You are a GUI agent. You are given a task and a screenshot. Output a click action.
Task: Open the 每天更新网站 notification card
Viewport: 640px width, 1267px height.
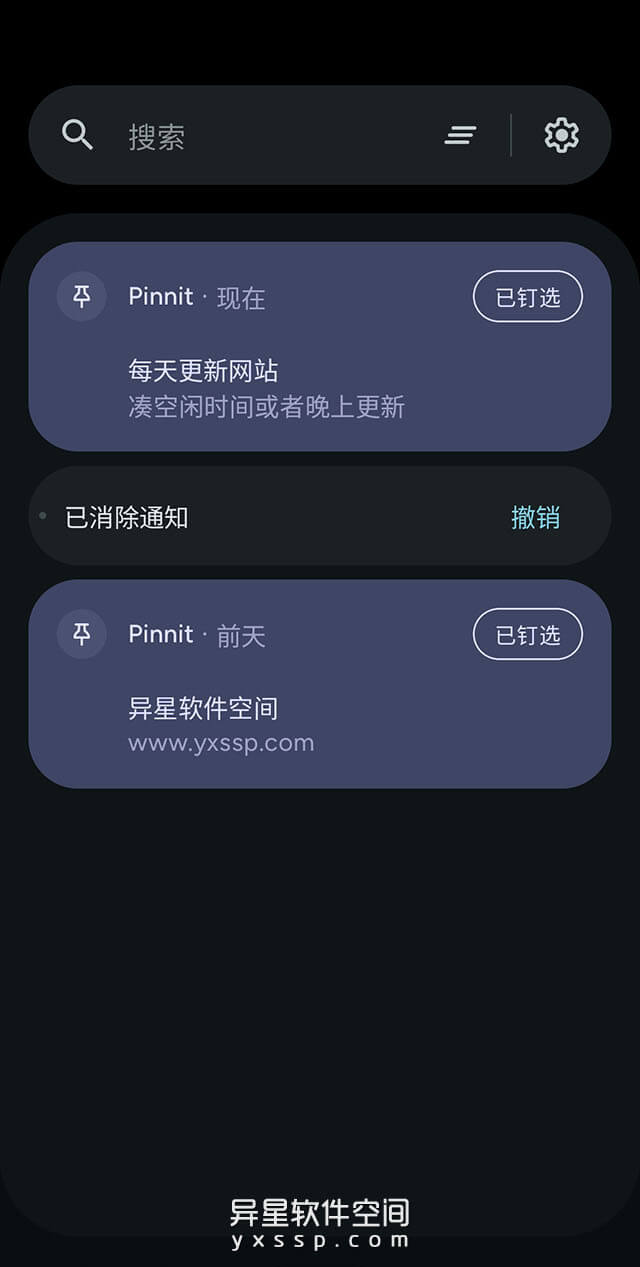(300, 385)
